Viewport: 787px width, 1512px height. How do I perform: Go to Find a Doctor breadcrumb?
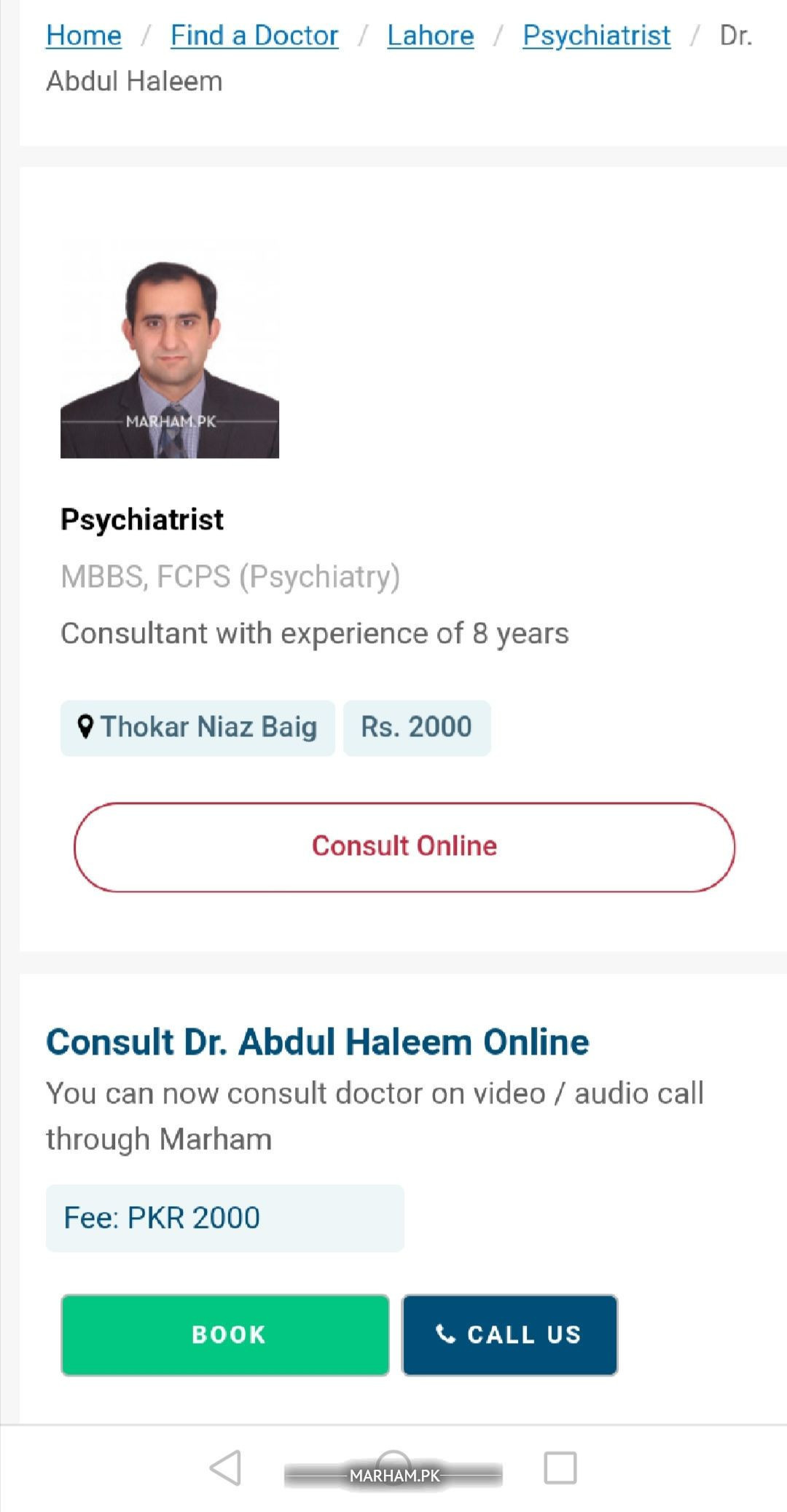coord(254,35)
